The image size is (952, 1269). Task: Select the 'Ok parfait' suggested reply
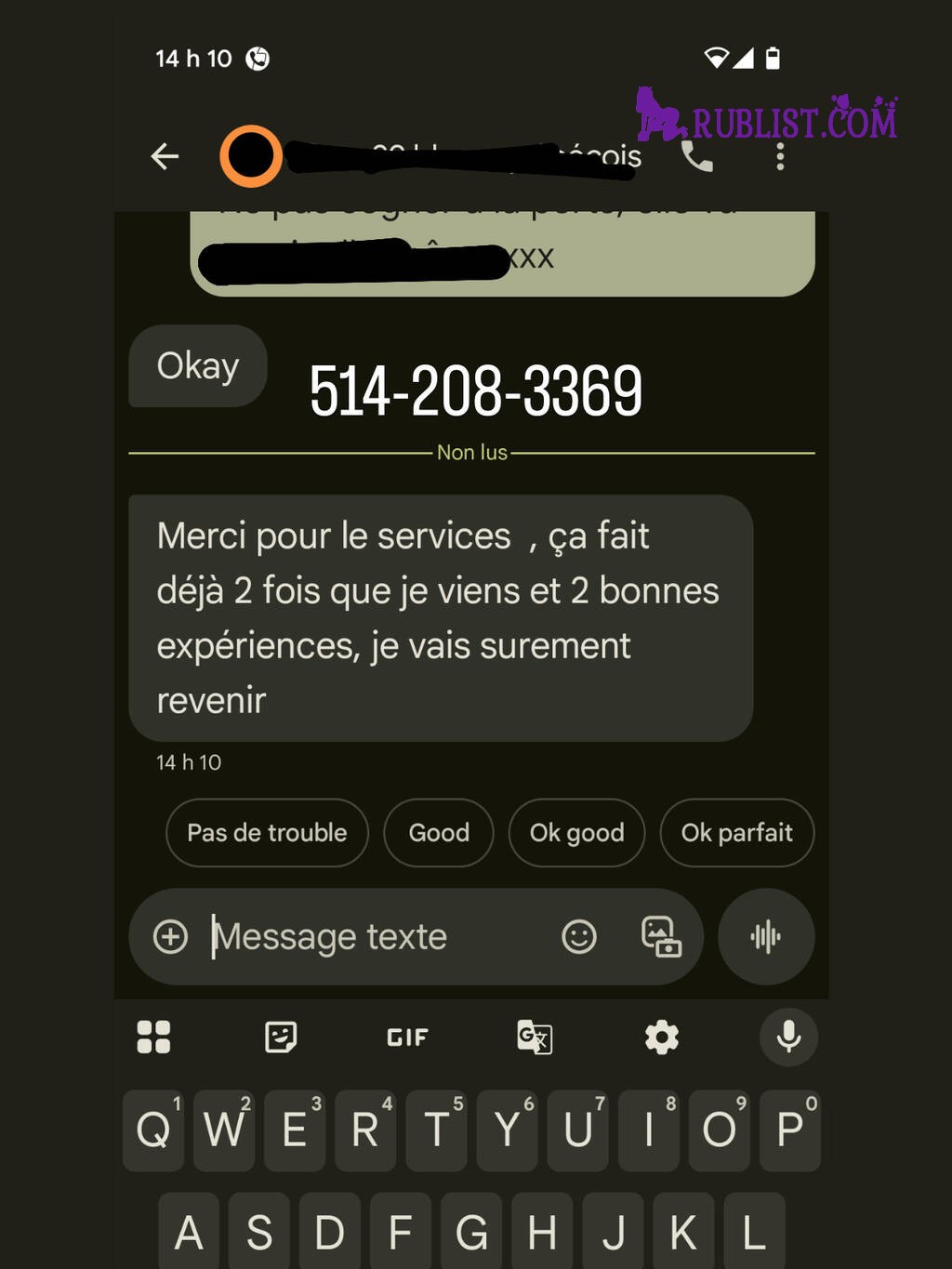pyautogui.click(x=736, y=833)
